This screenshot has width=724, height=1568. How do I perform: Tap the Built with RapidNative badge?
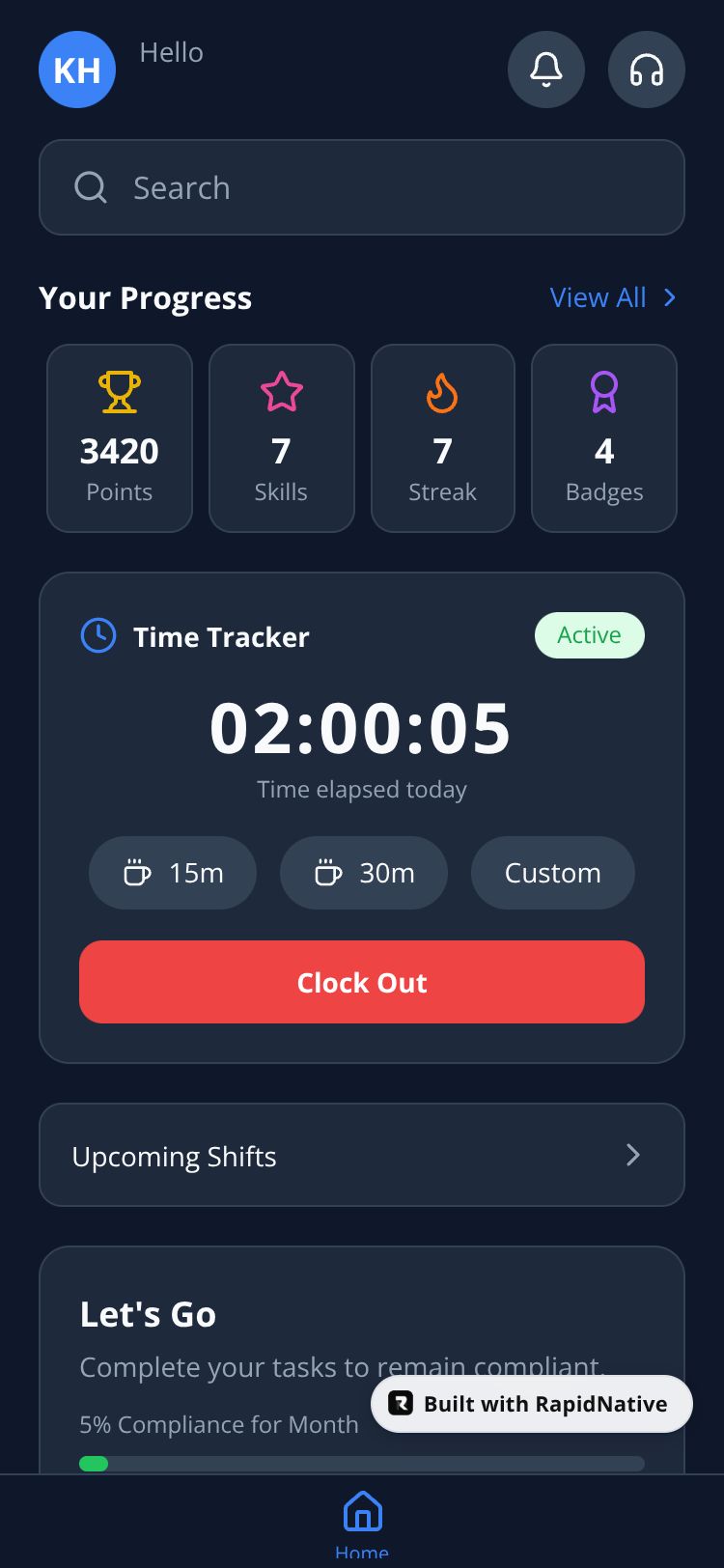click(x=532, y=1404)
